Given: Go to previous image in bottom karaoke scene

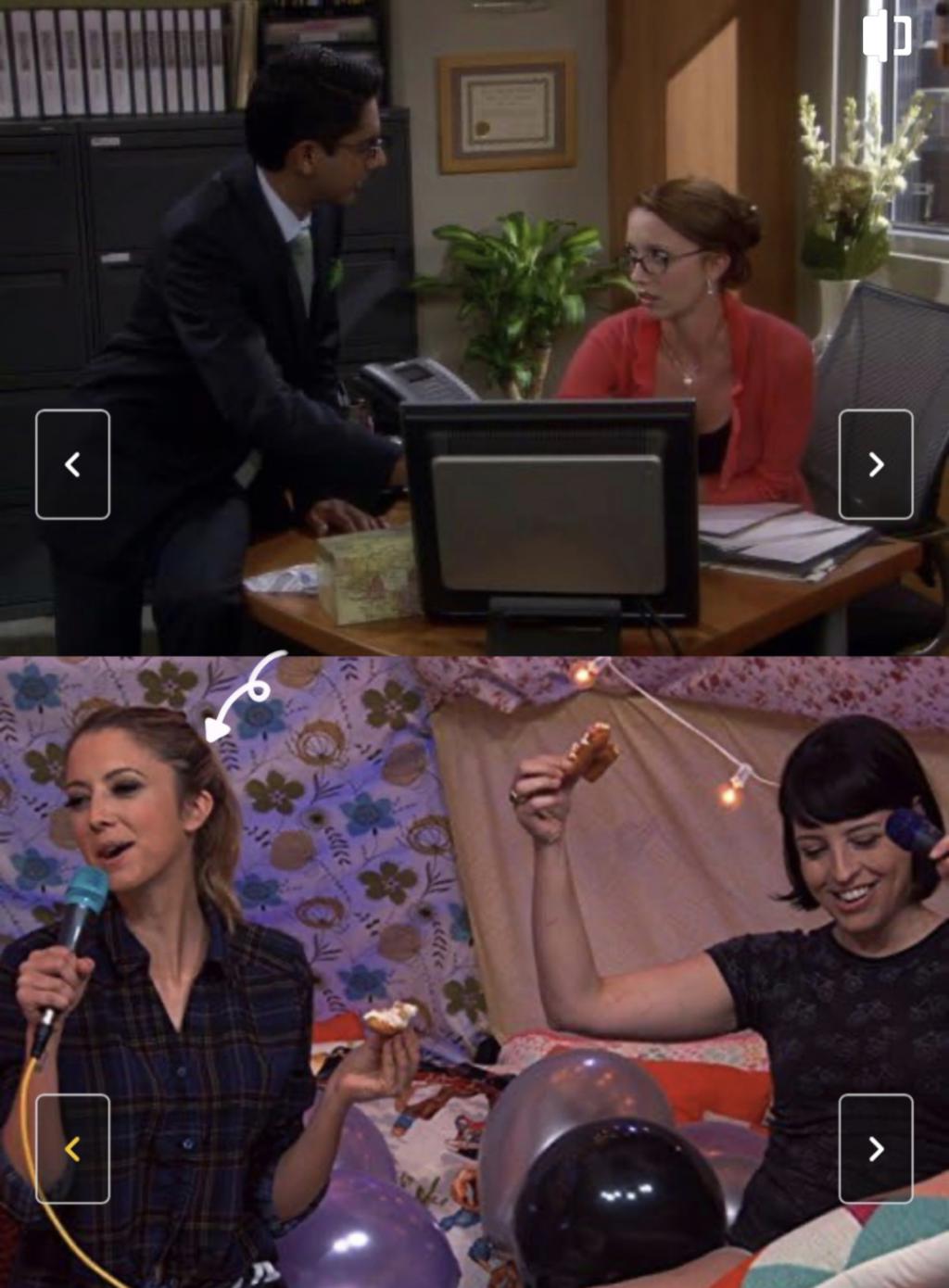Looking at the screenshot, I should coord(72,1149).
